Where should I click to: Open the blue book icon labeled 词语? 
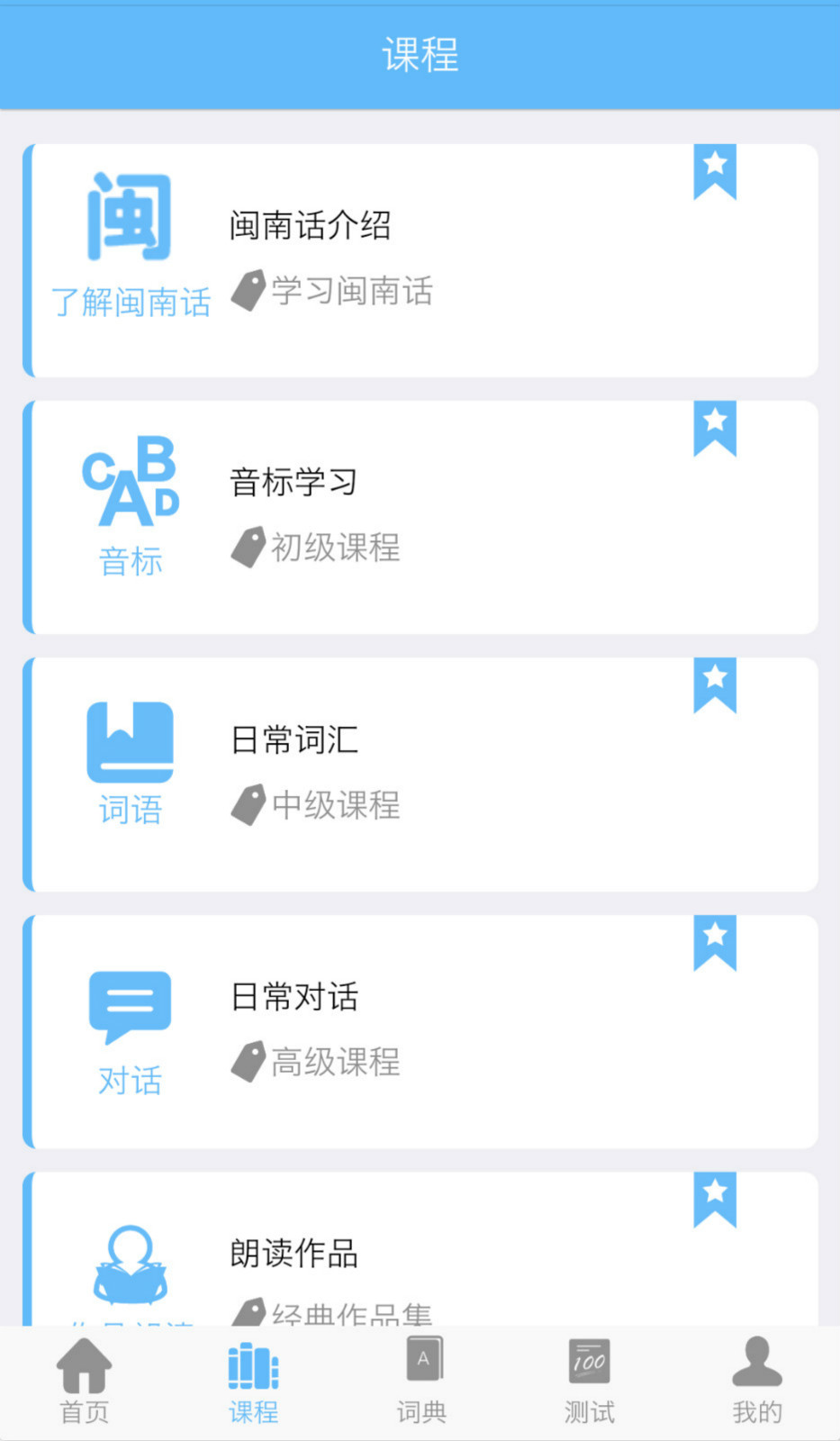pos(131,740)
